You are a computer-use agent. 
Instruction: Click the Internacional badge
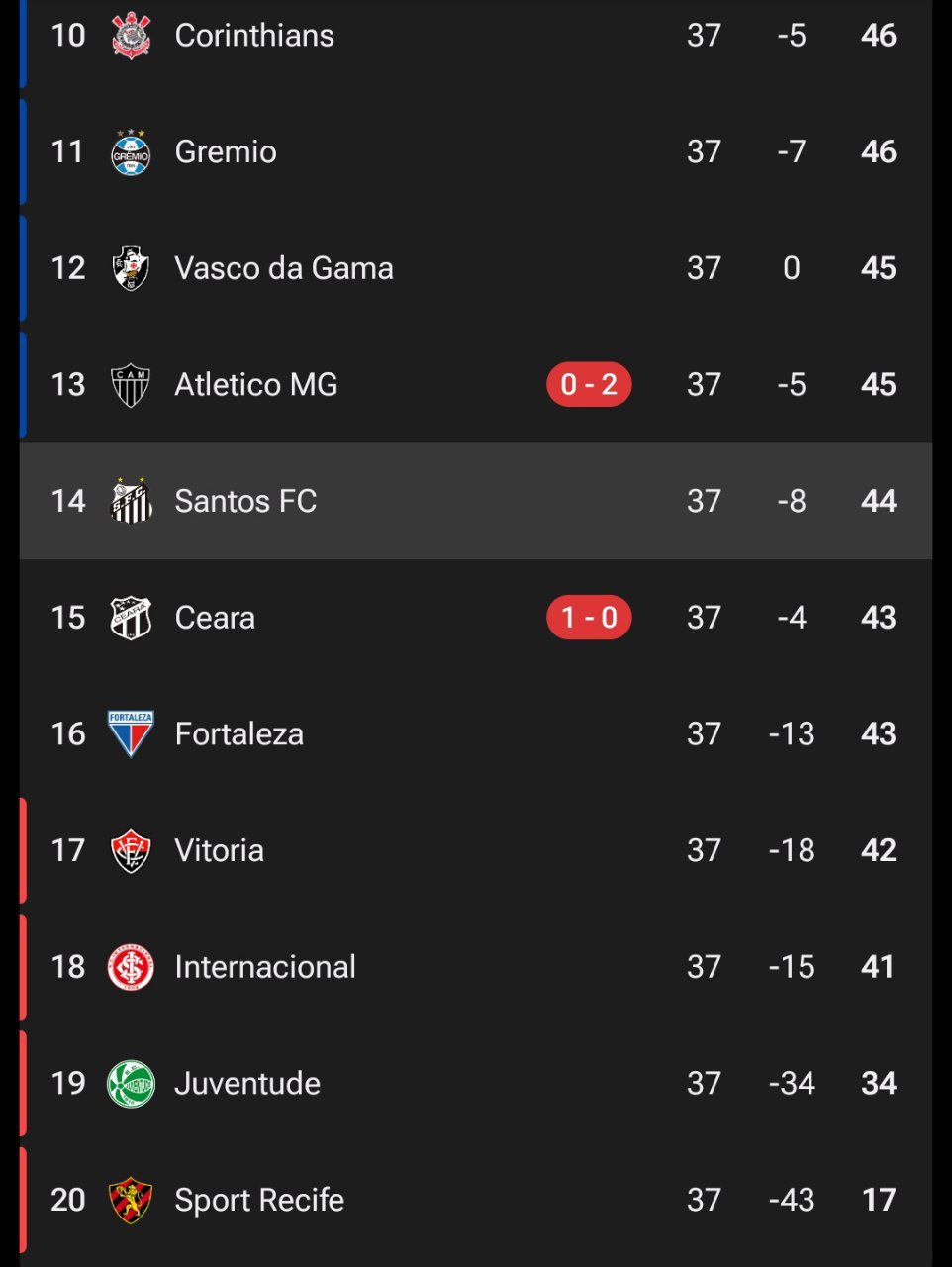pyautogui.click(x=129, y=967)
